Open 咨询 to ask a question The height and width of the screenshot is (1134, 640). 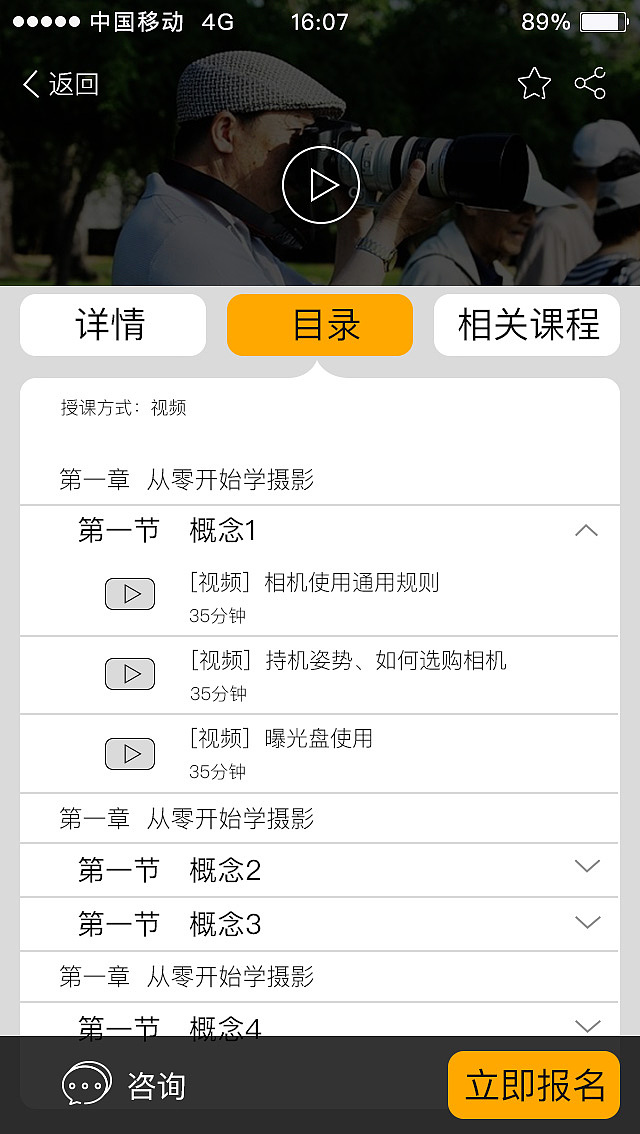125,1085
